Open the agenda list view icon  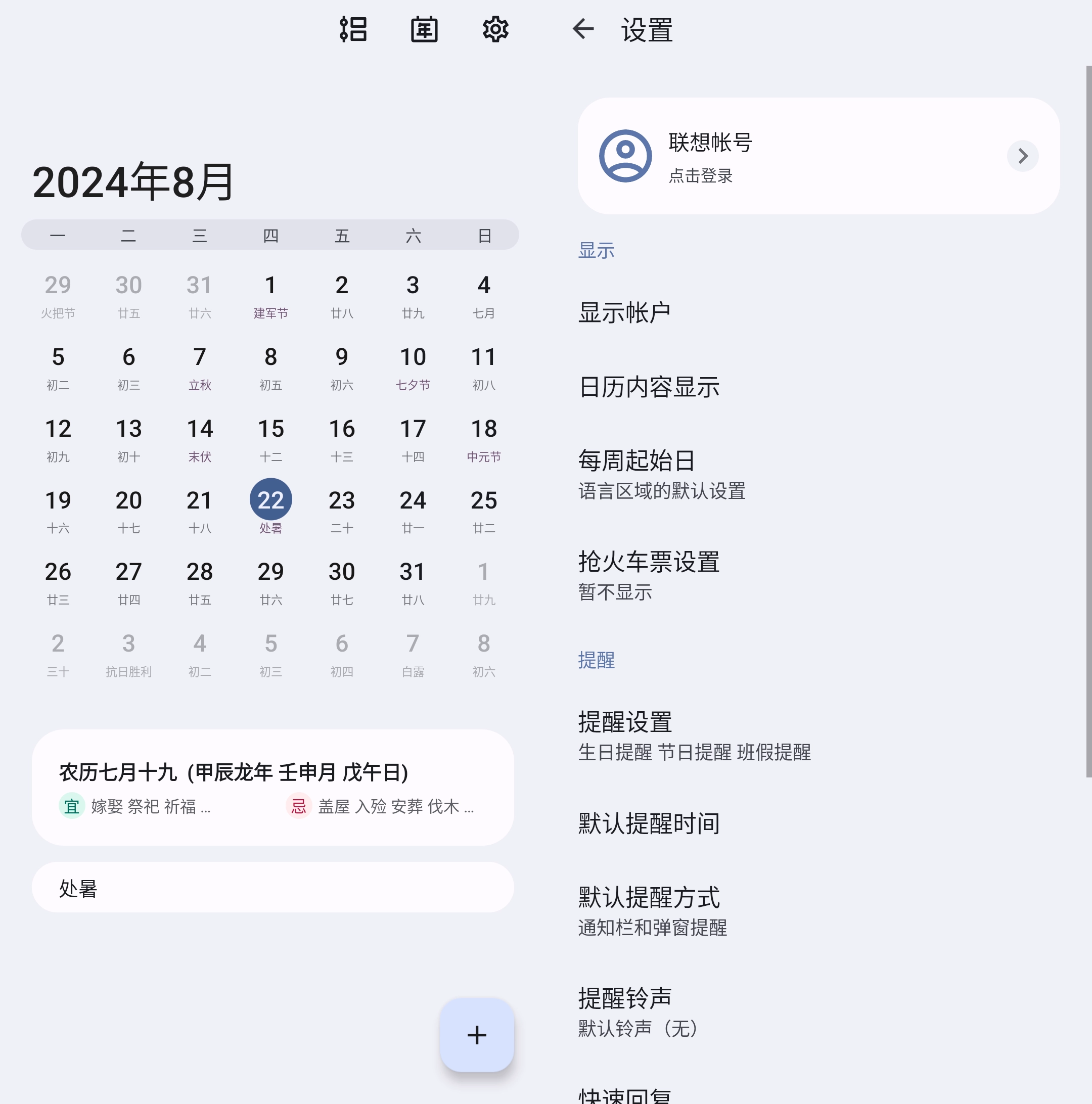(352, 29)
